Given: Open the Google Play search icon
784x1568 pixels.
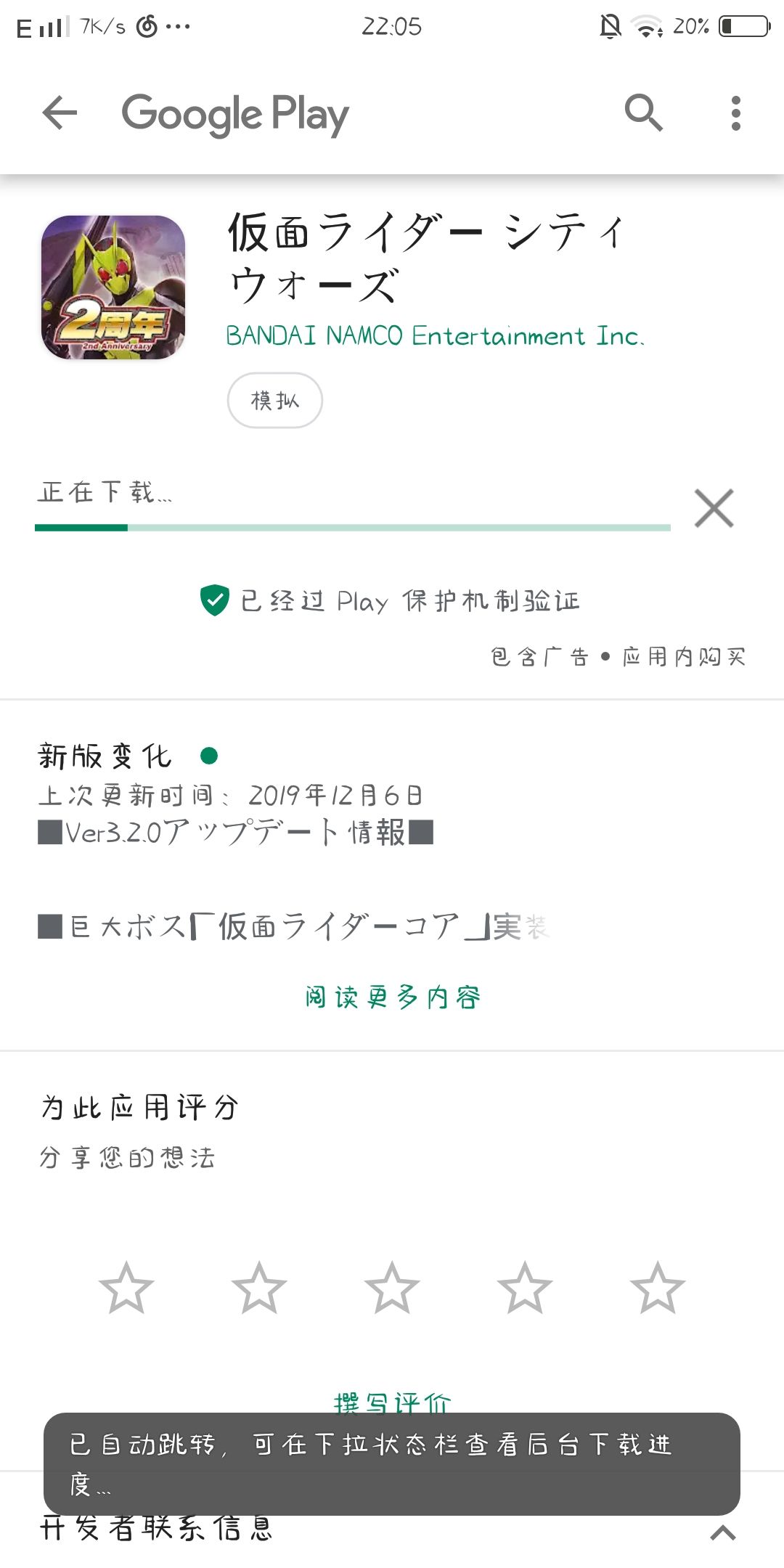Looking at the screenshot, I should 644,113.
